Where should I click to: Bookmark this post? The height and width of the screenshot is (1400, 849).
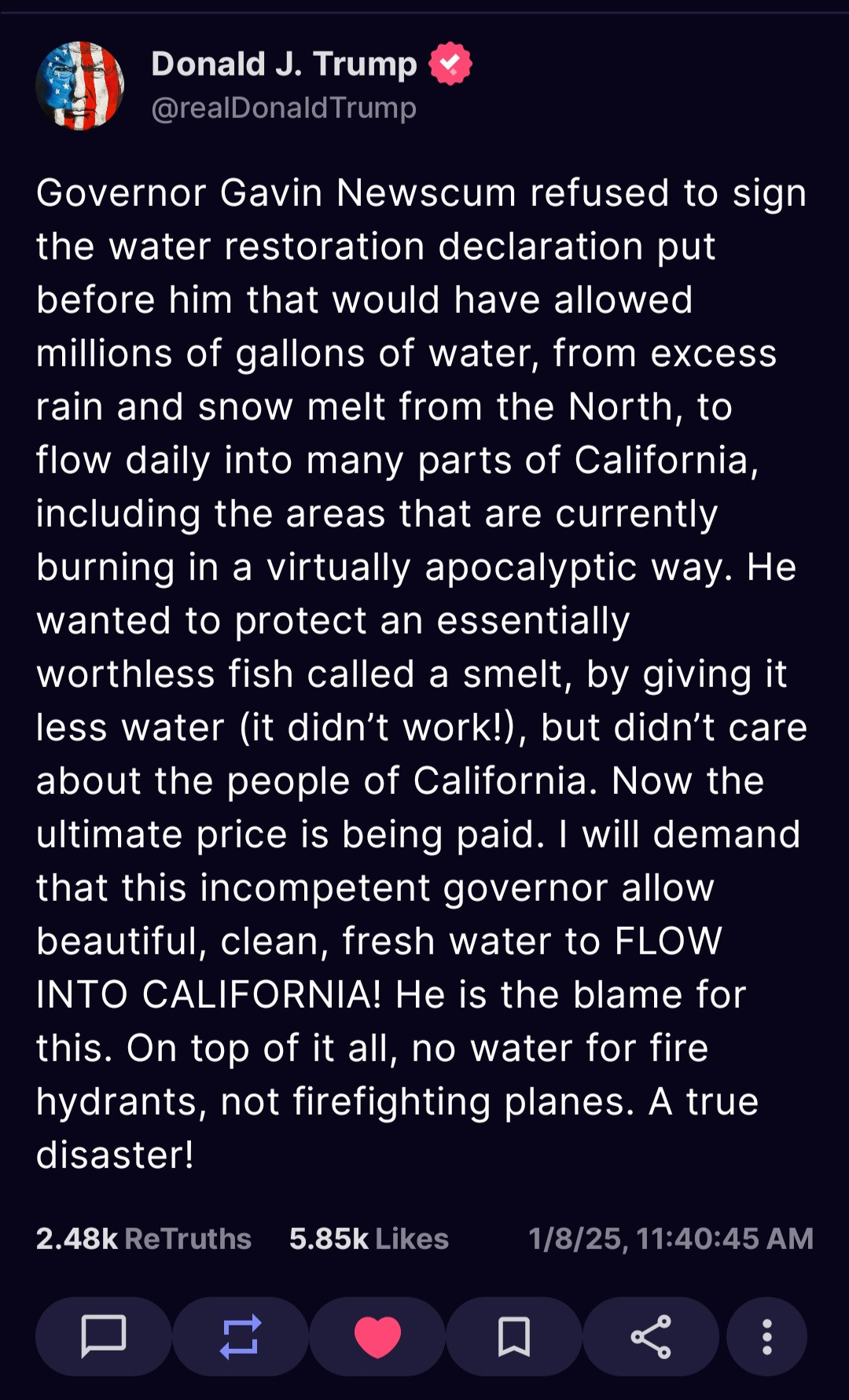click(x=514, y=1336)
